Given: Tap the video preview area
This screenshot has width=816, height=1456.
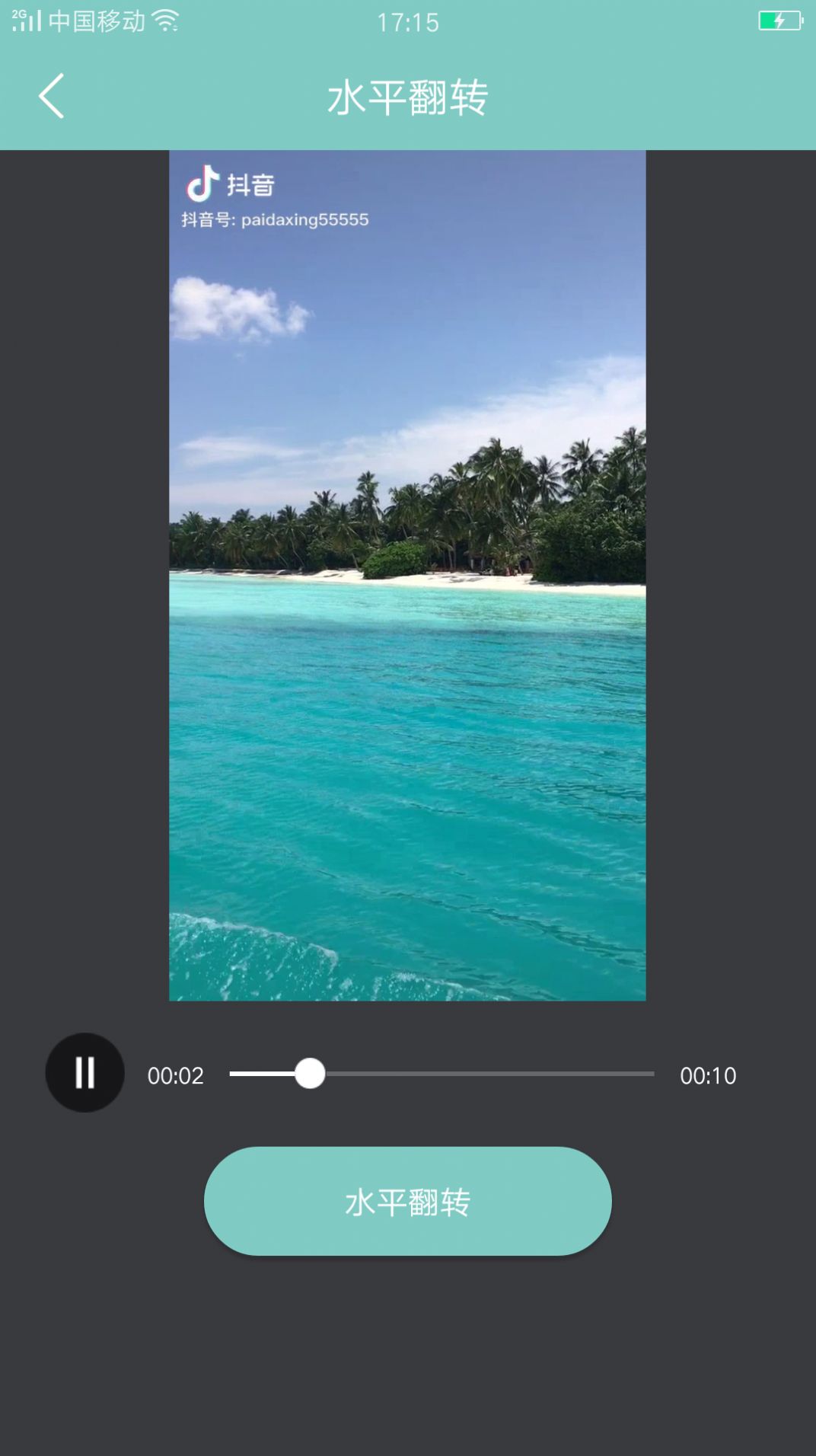Looking at the screenshot, I should tap(407, 575).
